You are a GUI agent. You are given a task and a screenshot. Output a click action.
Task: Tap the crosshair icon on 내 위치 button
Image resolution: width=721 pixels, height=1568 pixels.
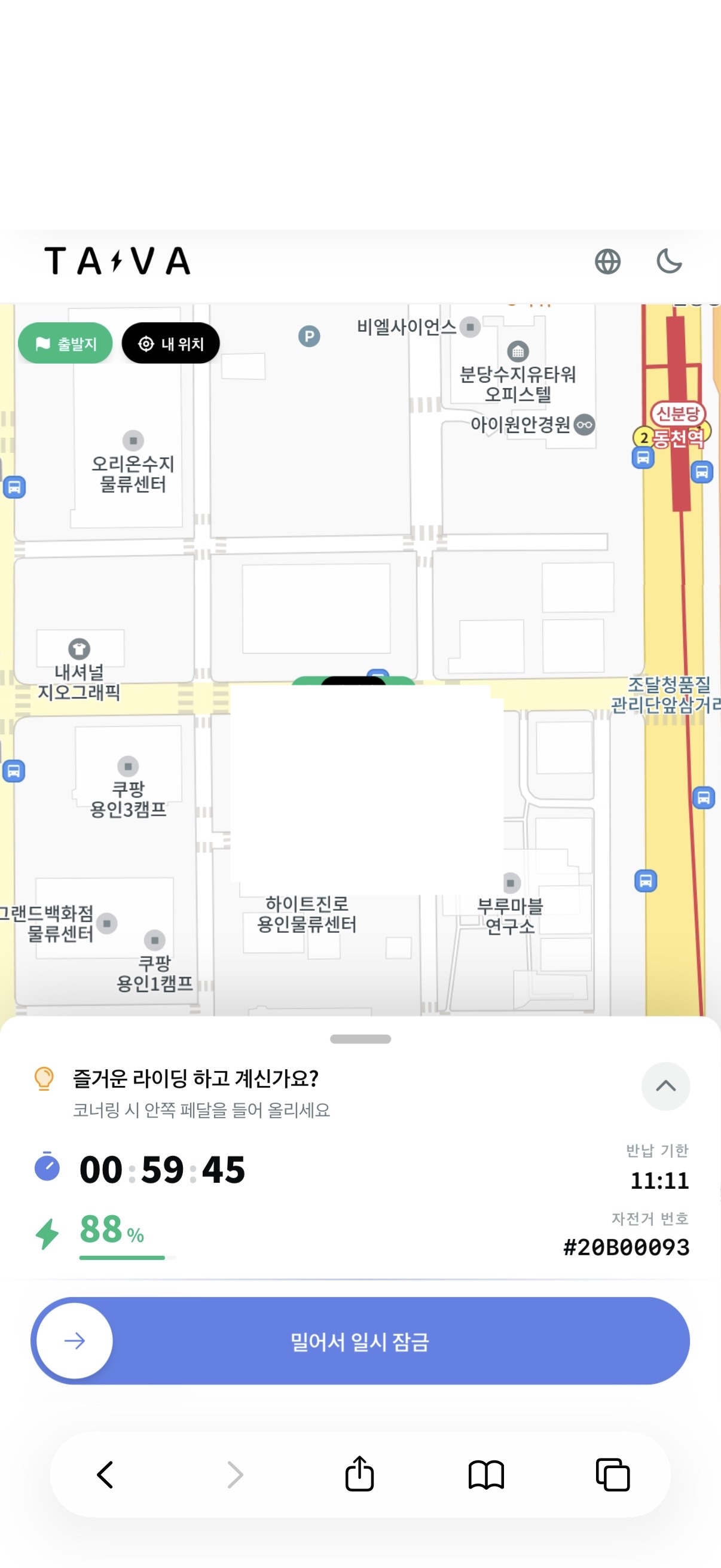pos(145,343)
